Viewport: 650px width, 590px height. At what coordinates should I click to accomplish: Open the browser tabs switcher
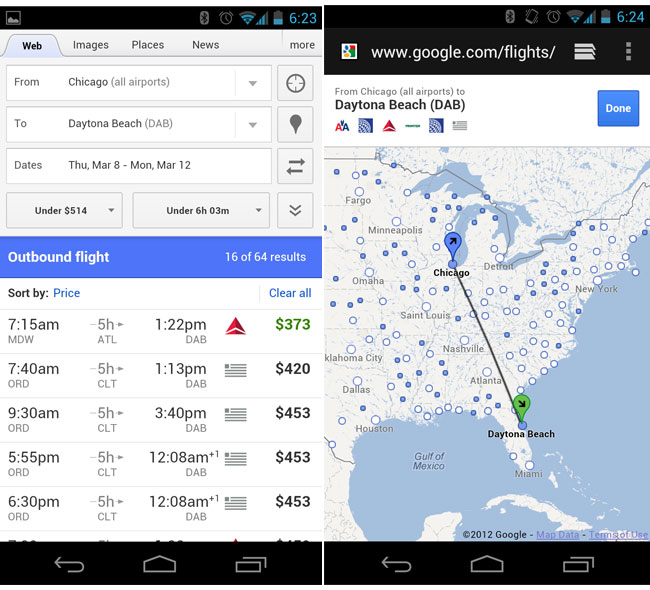click(x=585, y=52)
